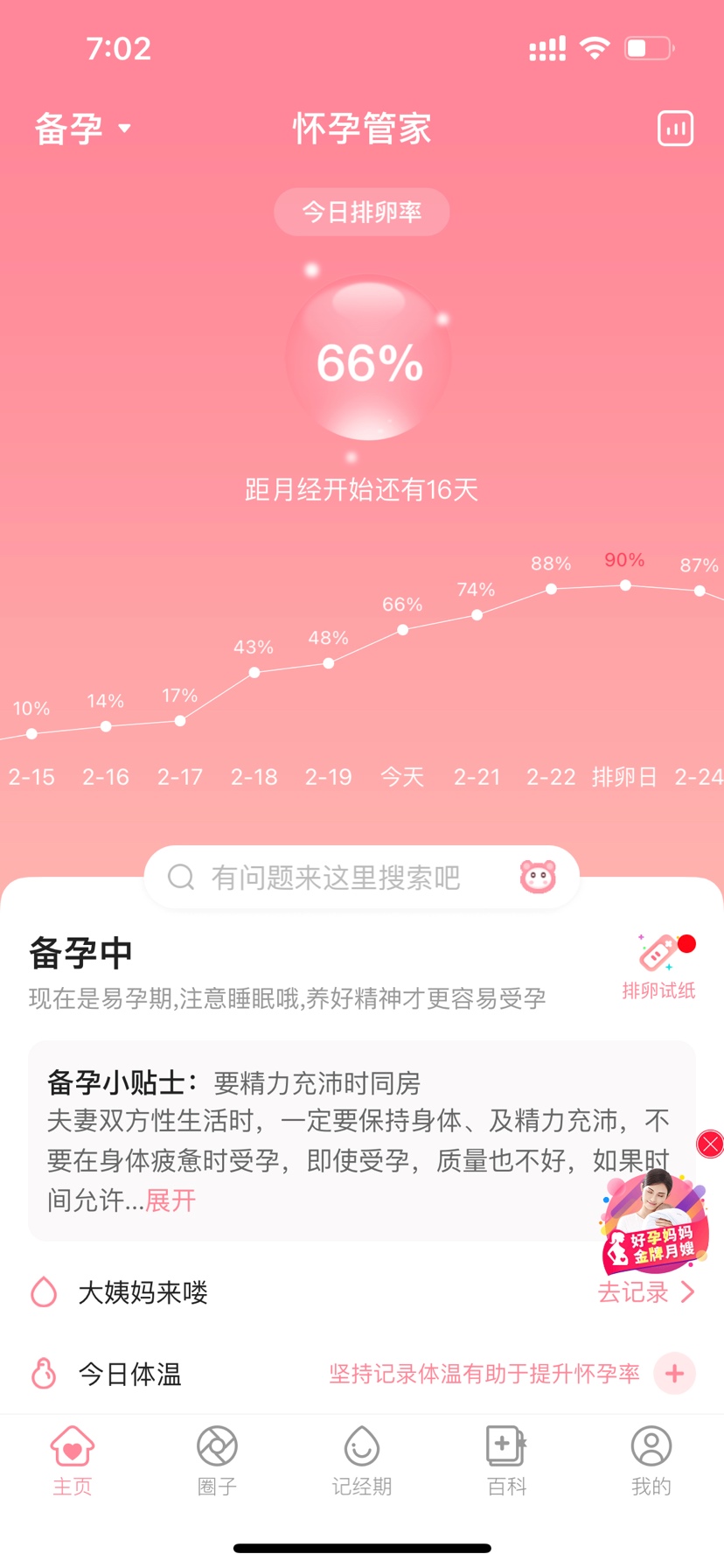Open the statistics chart icon

(675, 129)
